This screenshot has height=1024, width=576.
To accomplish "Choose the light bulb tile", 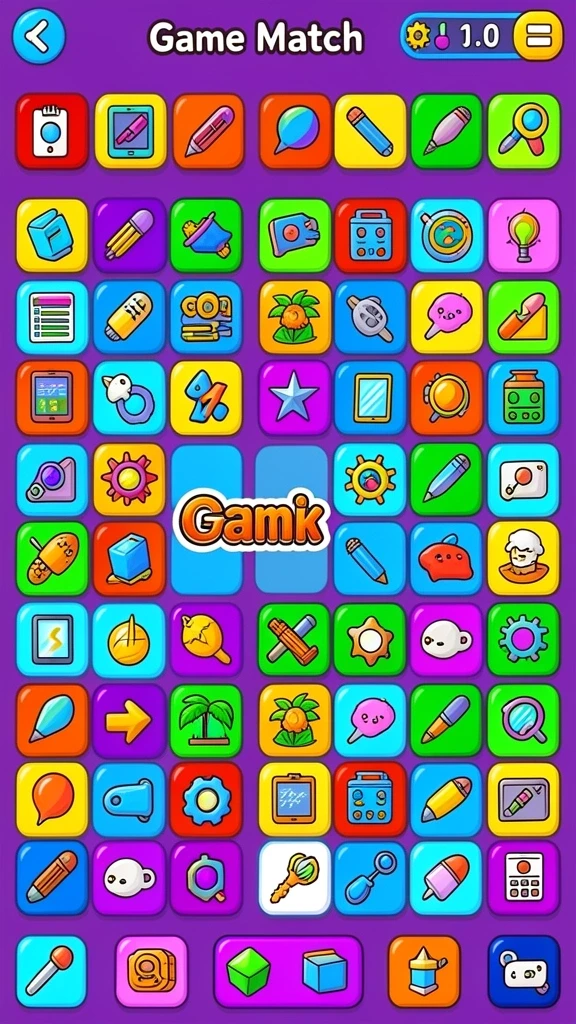I will [x=524, y=235].
